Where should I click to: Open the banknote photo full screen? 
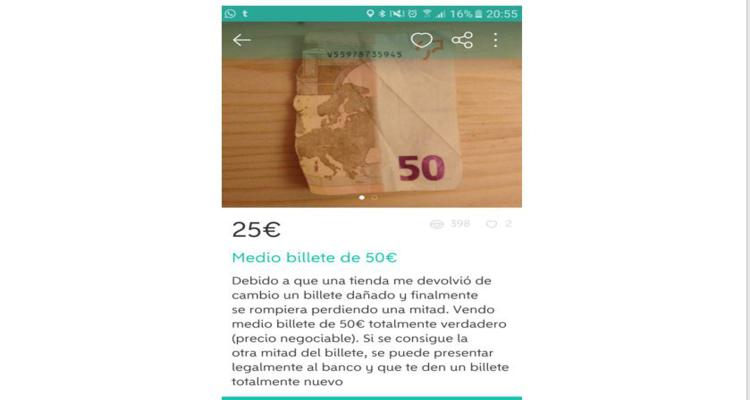[371, 125]
